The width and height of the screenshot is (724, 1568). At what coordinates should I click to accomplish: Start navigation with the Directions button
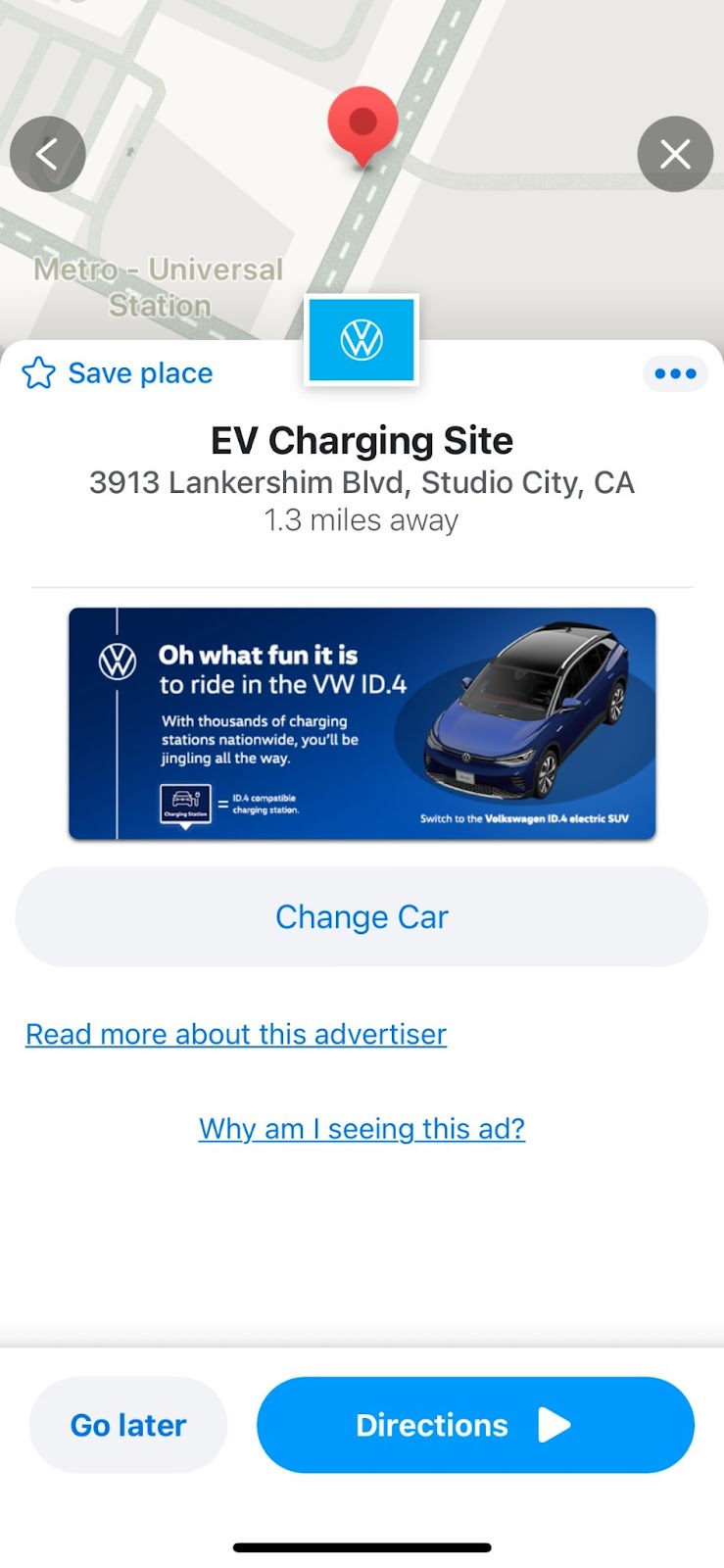point(431,1425)
